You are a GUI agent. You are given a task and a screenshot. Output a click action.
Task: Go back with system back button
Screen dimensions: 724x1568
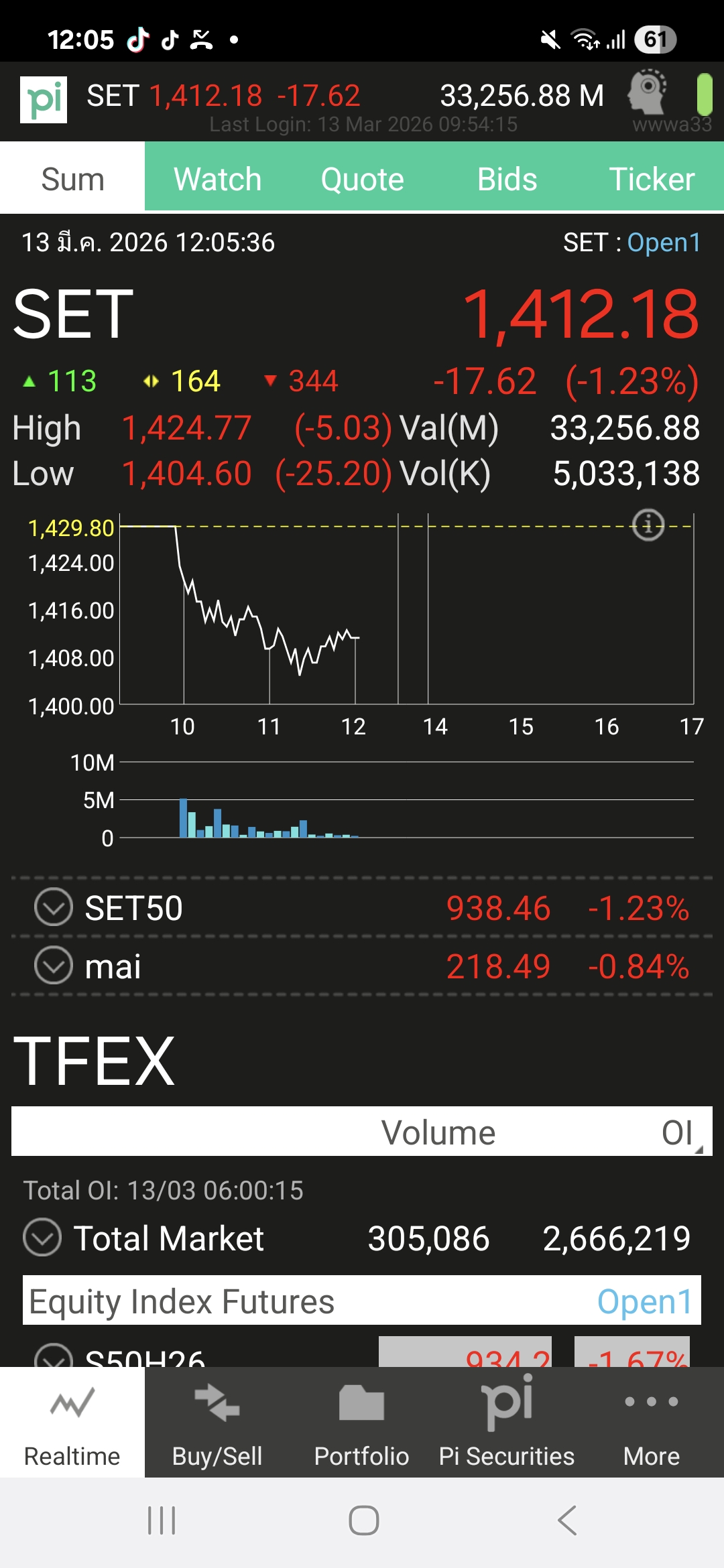click(567, 1520)
